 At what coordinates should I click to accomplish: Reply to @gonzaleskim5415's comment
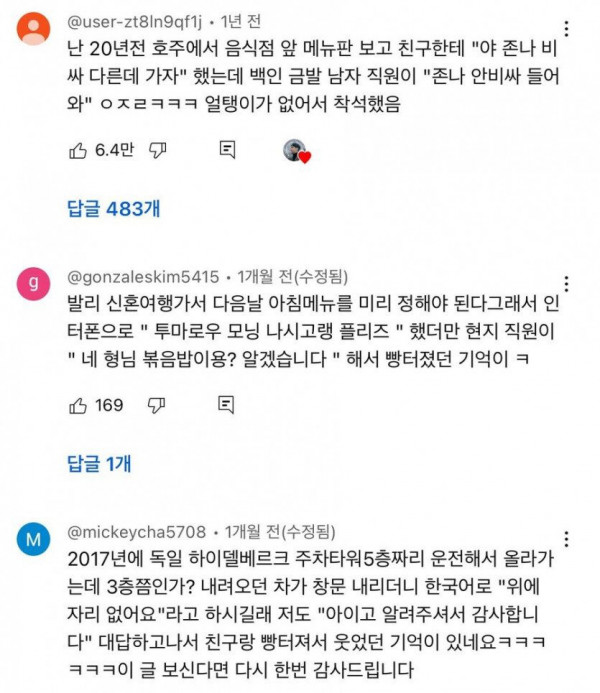[x=227, y=405]
